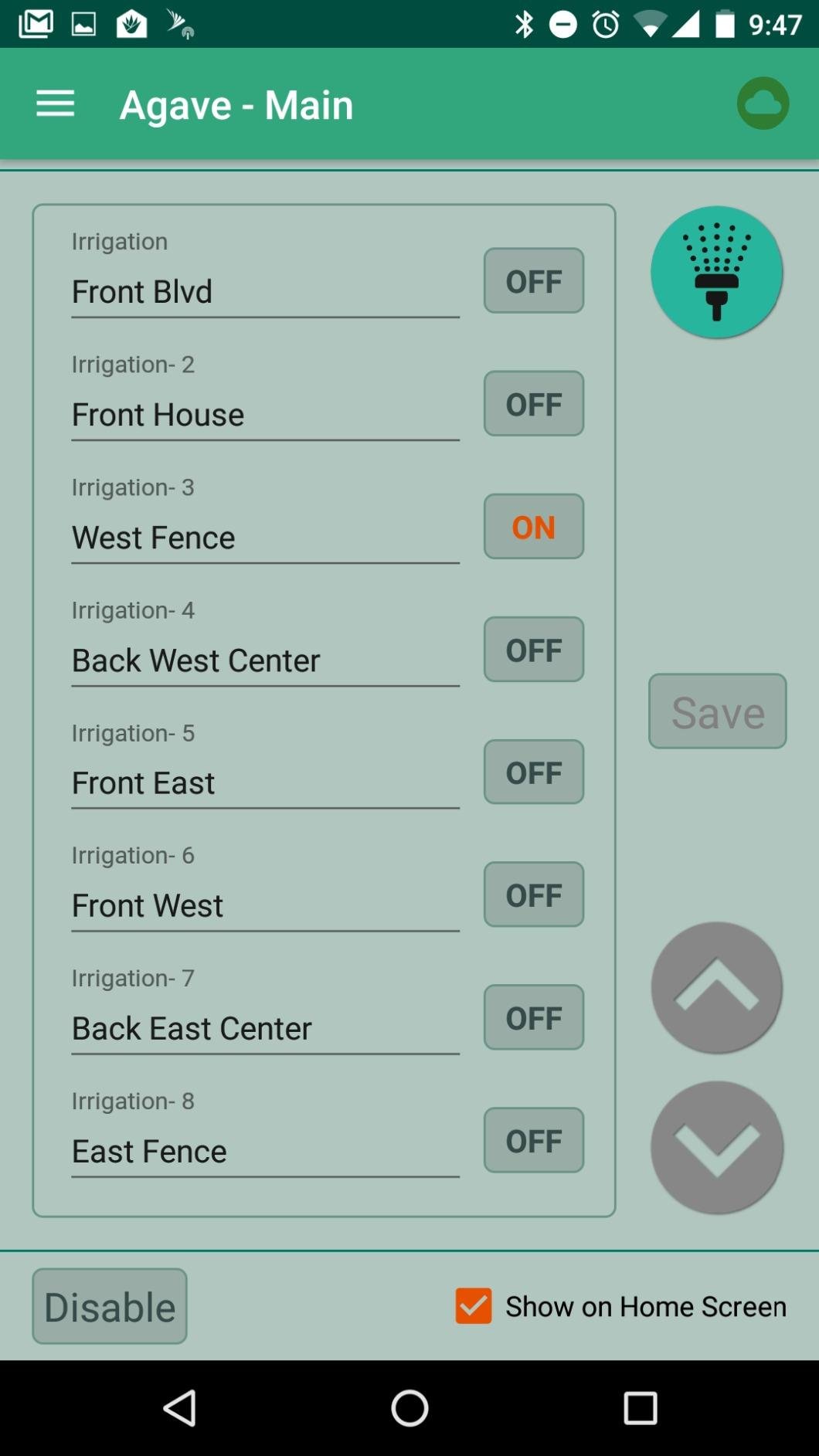The image size is (819, 1456).
Task: Tap the cloud connection icon
Action: pyautogui.click(x=763, y=104)
